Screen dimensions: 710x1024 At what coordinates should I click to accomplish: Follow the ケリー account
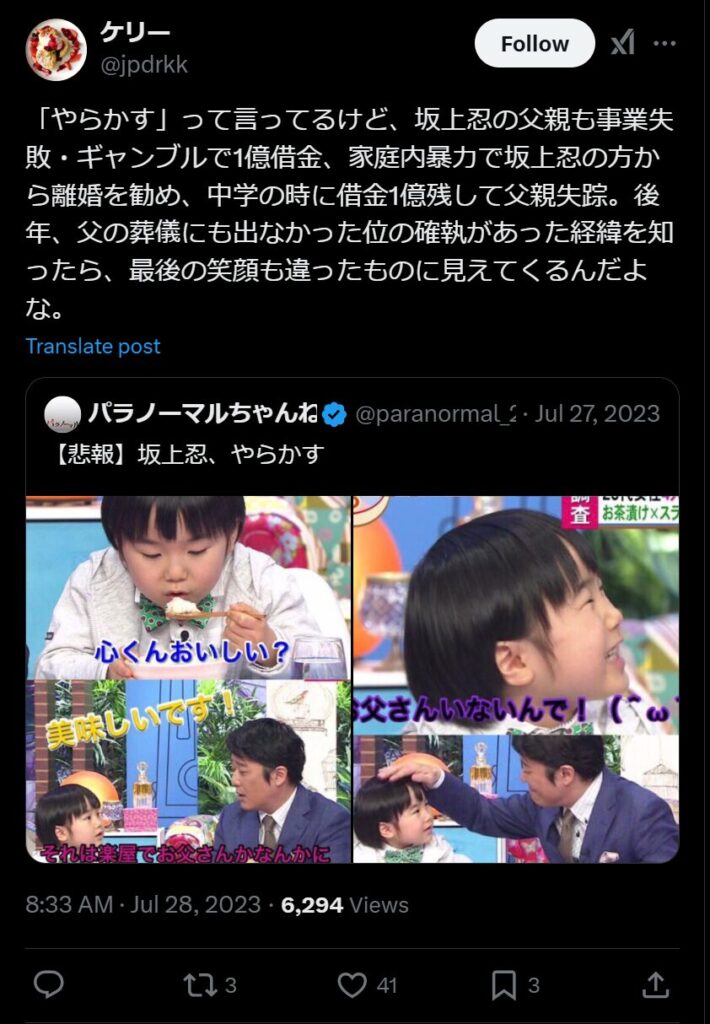(x=534, y=44)
